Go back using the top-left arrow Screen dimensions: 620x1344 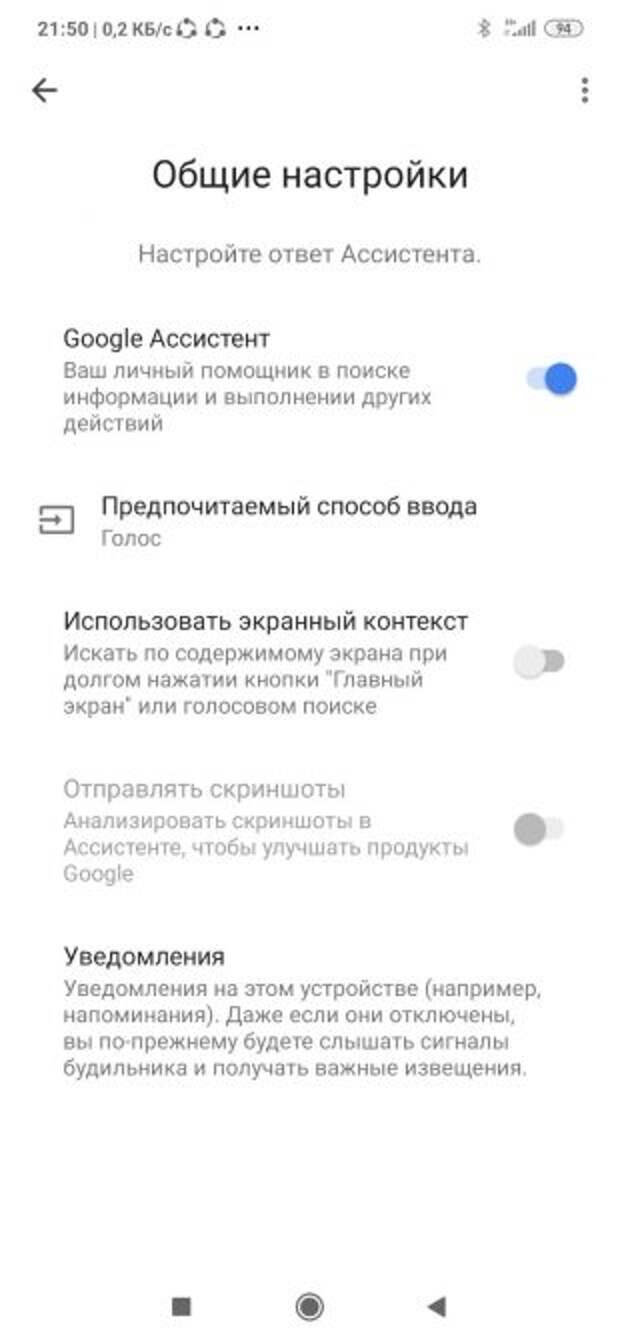click(x=45, y=91)
